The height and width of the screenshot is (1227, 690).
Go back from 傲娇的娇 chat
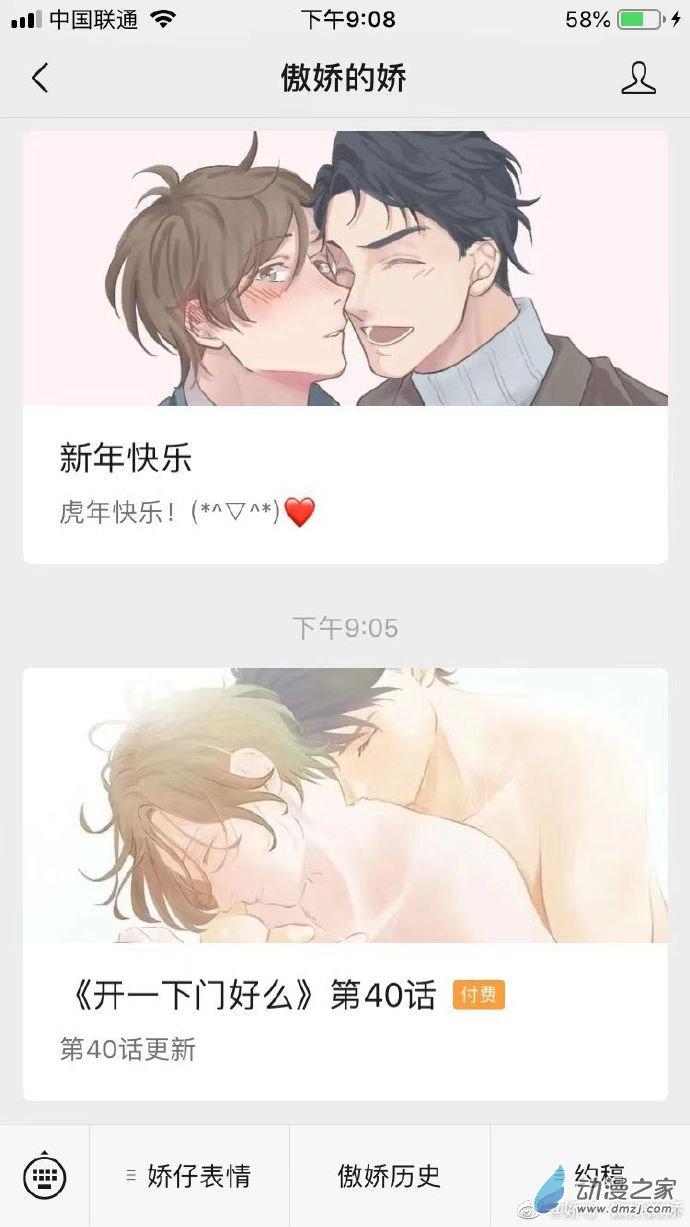pyautogui.click(x=40, y=78)
